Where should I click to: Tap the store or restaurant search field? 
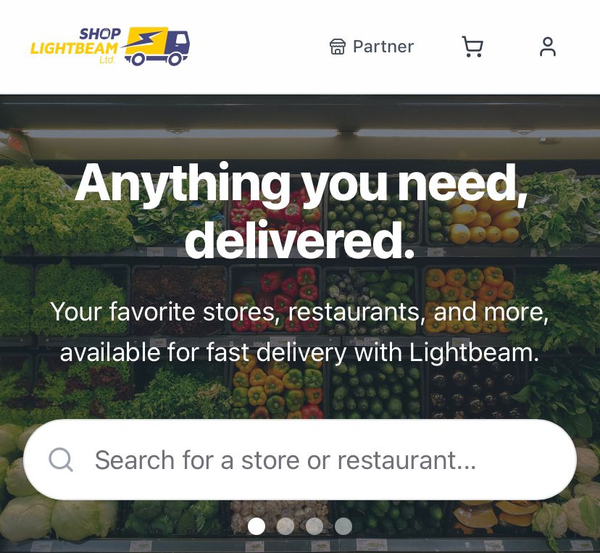coord(300,460)
